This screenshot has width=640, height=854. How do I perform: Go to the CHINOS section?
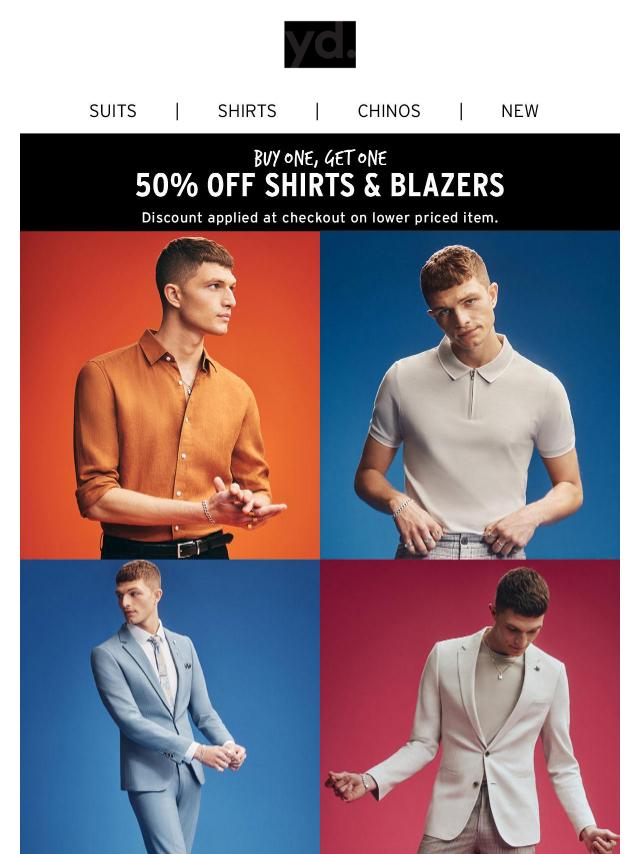389,111
